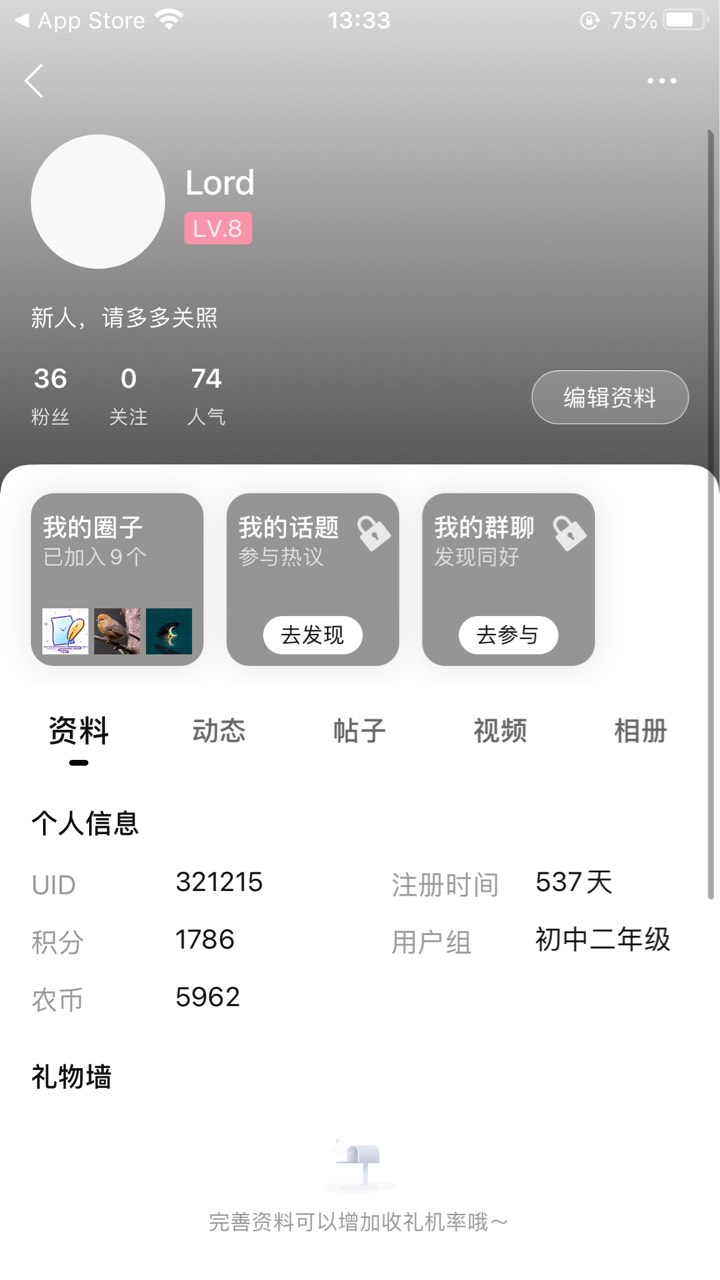The width and height of the screenshot is (720, 1280).
Task: Open the three-dot overflow menu
Action: [x=661, y=81]
